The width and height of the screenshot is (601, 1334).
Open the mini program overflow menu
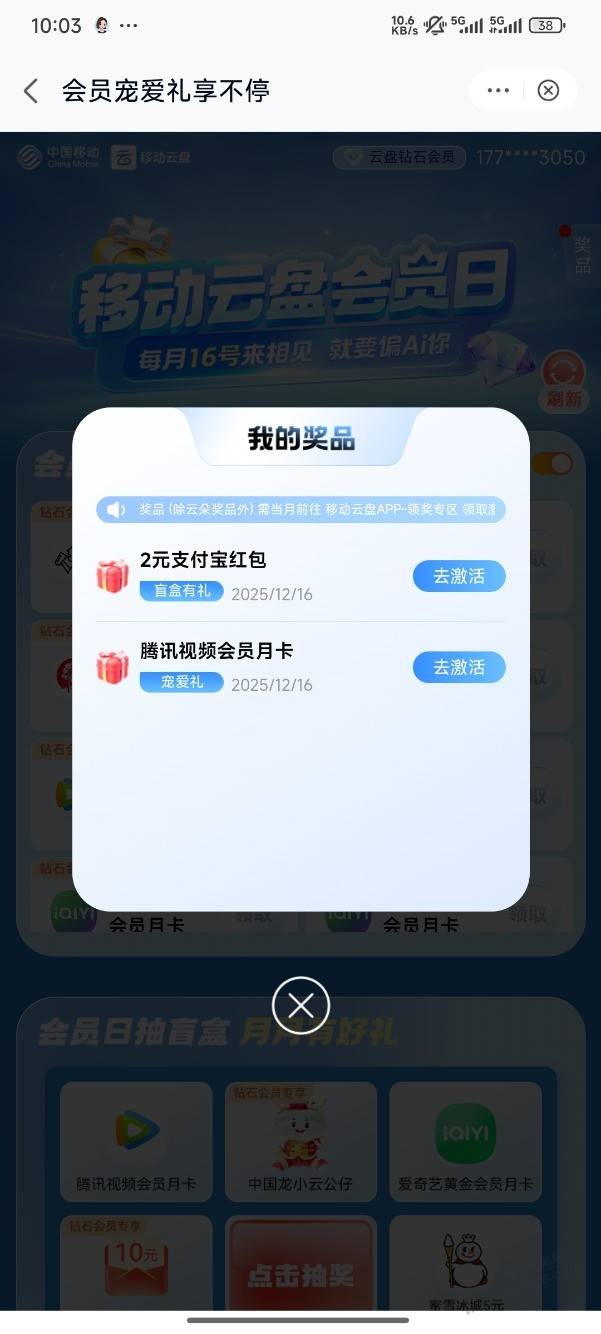coord(498,91)
